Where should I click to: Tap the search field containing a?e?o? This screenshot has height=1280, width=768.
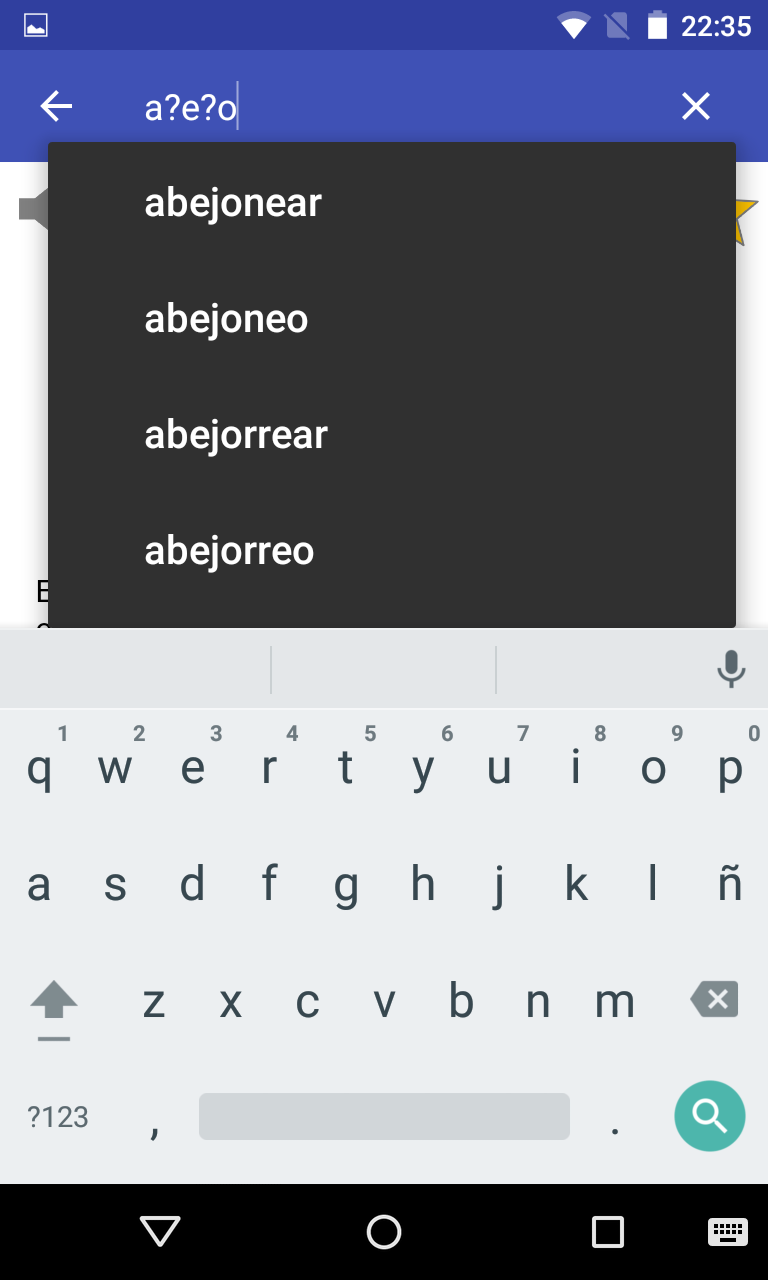click(x=400, y=107)
